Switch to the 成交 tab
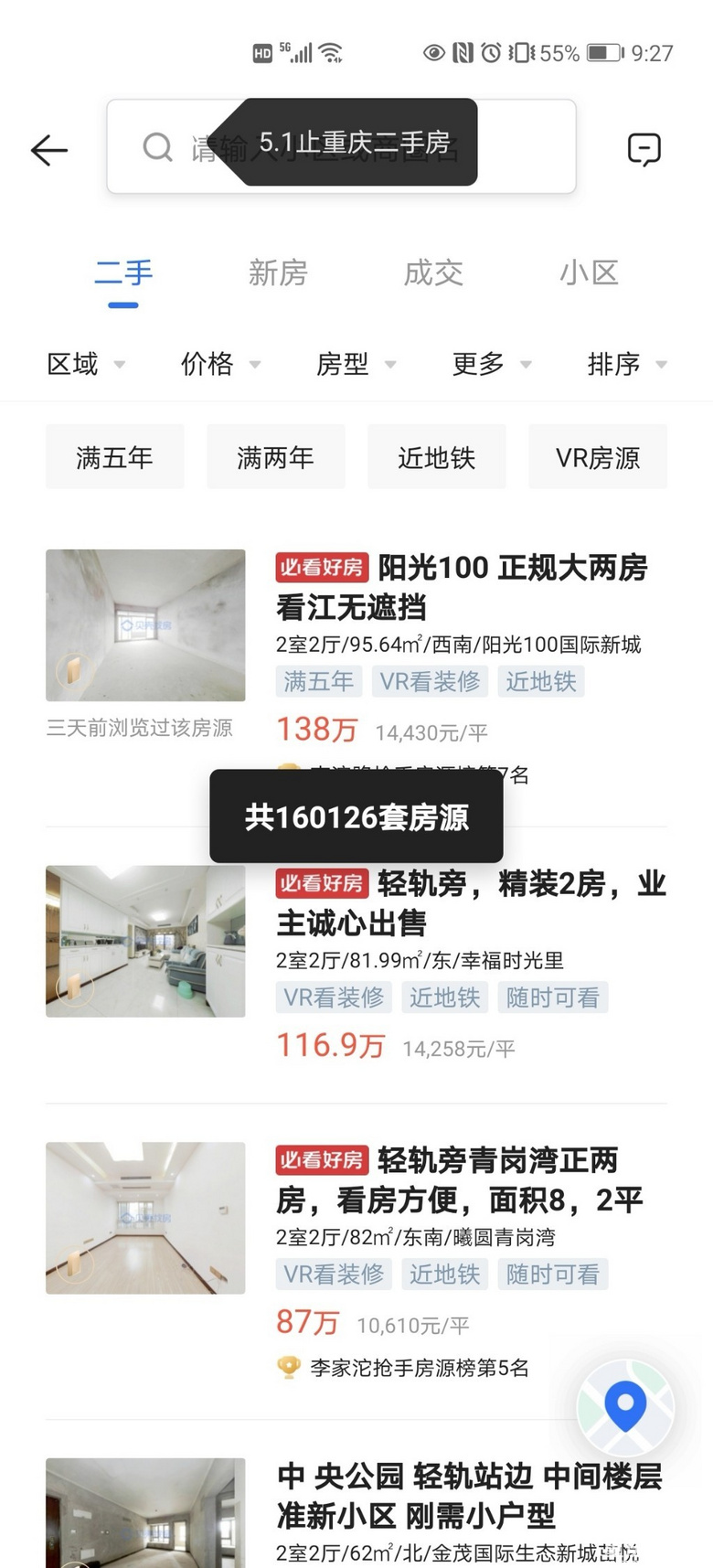The width and height of the screenshot is (713, 1568). 433,272
